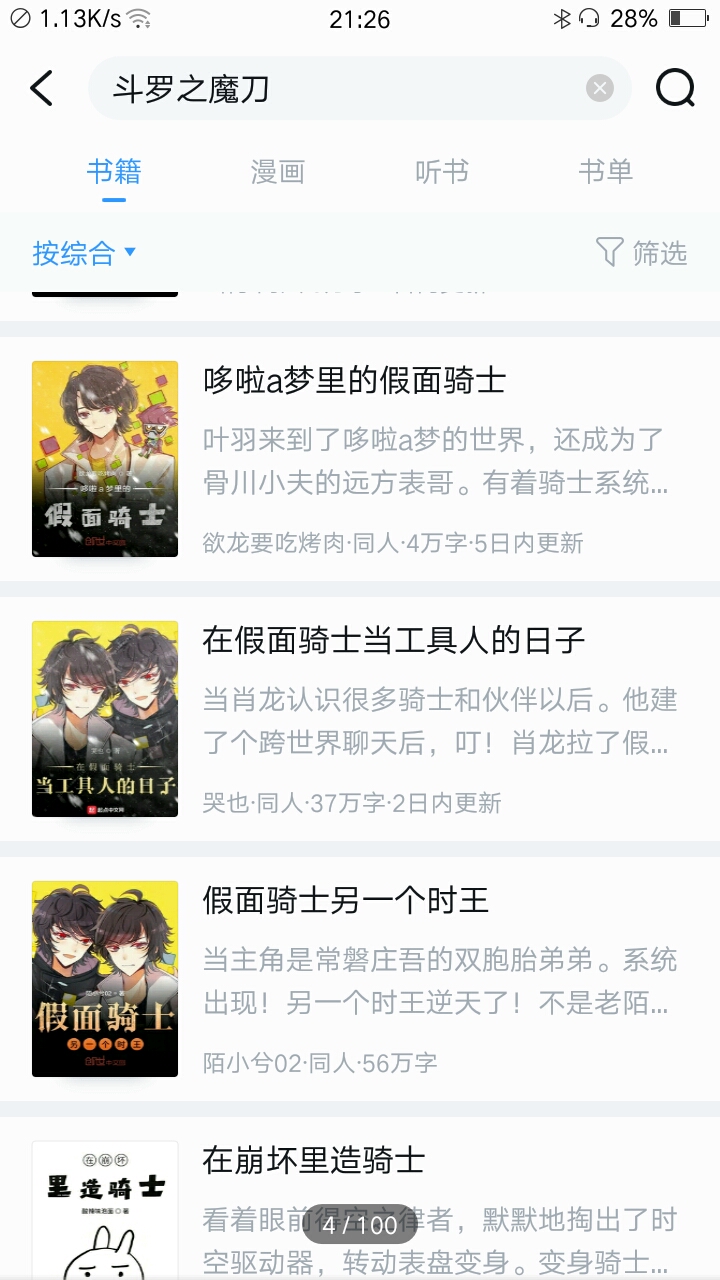
Task: Open the book 在崩坏里造骑士
Action: (x=360, y=1199)
